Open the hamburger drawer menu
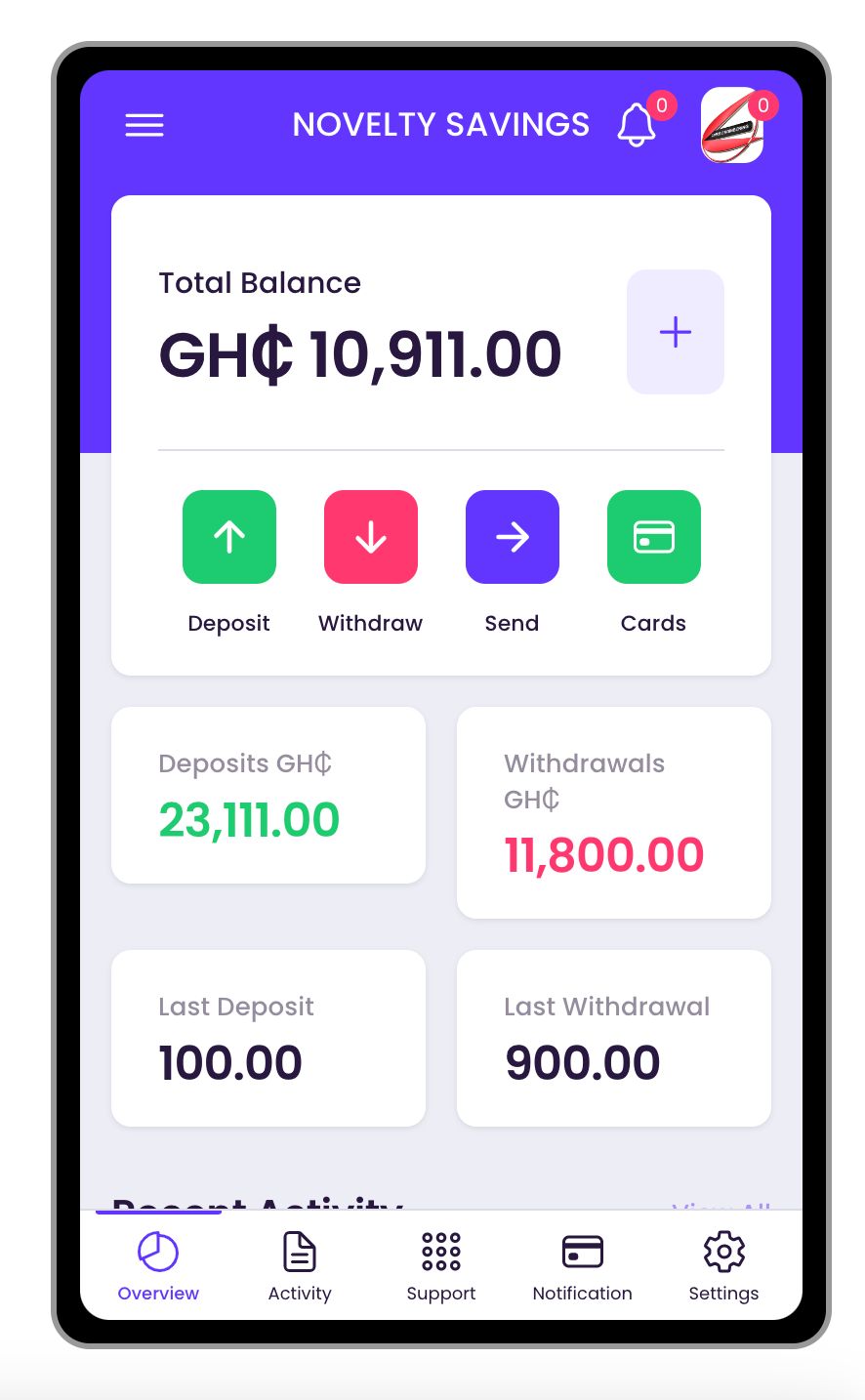The image size is (865, 1400). [144, 125]
